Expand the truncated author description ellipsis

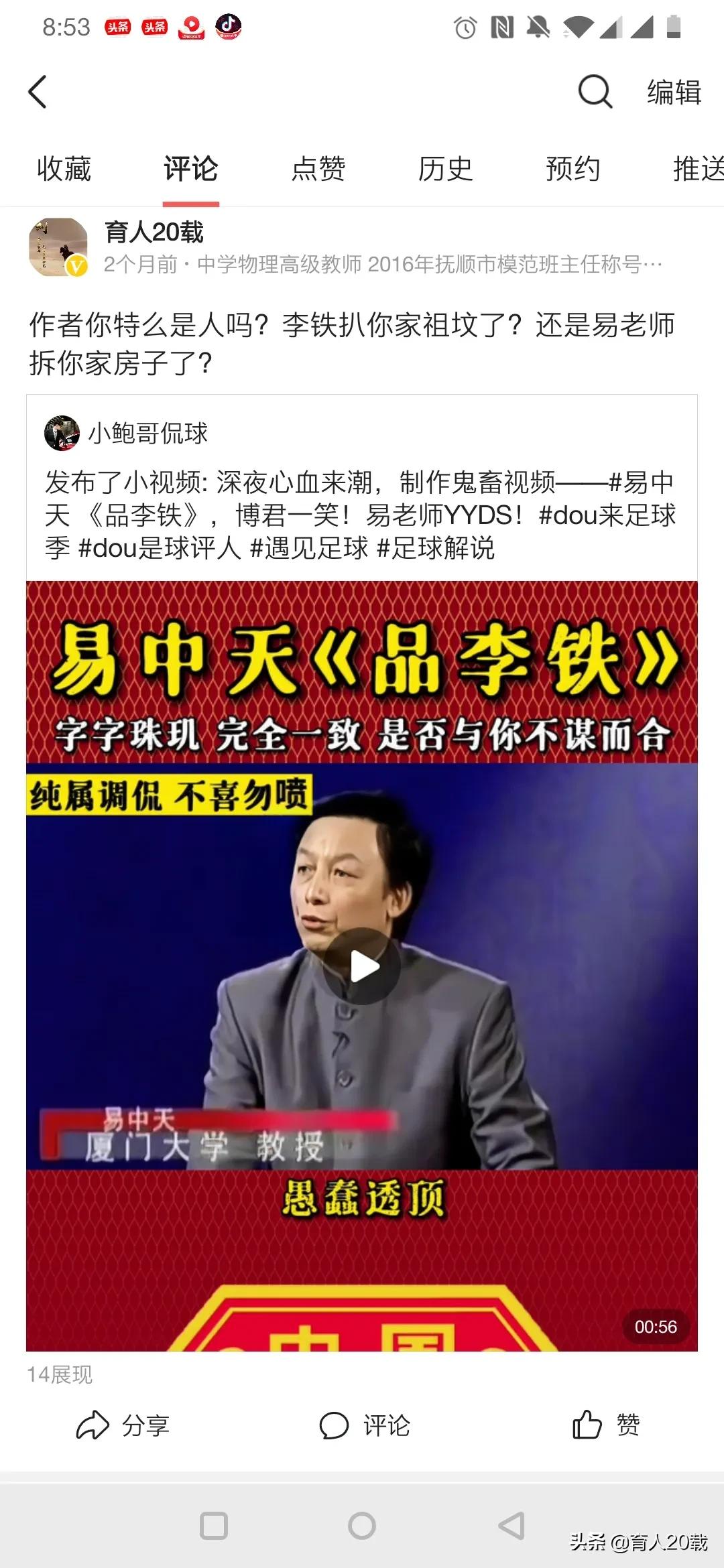(654, 265)
